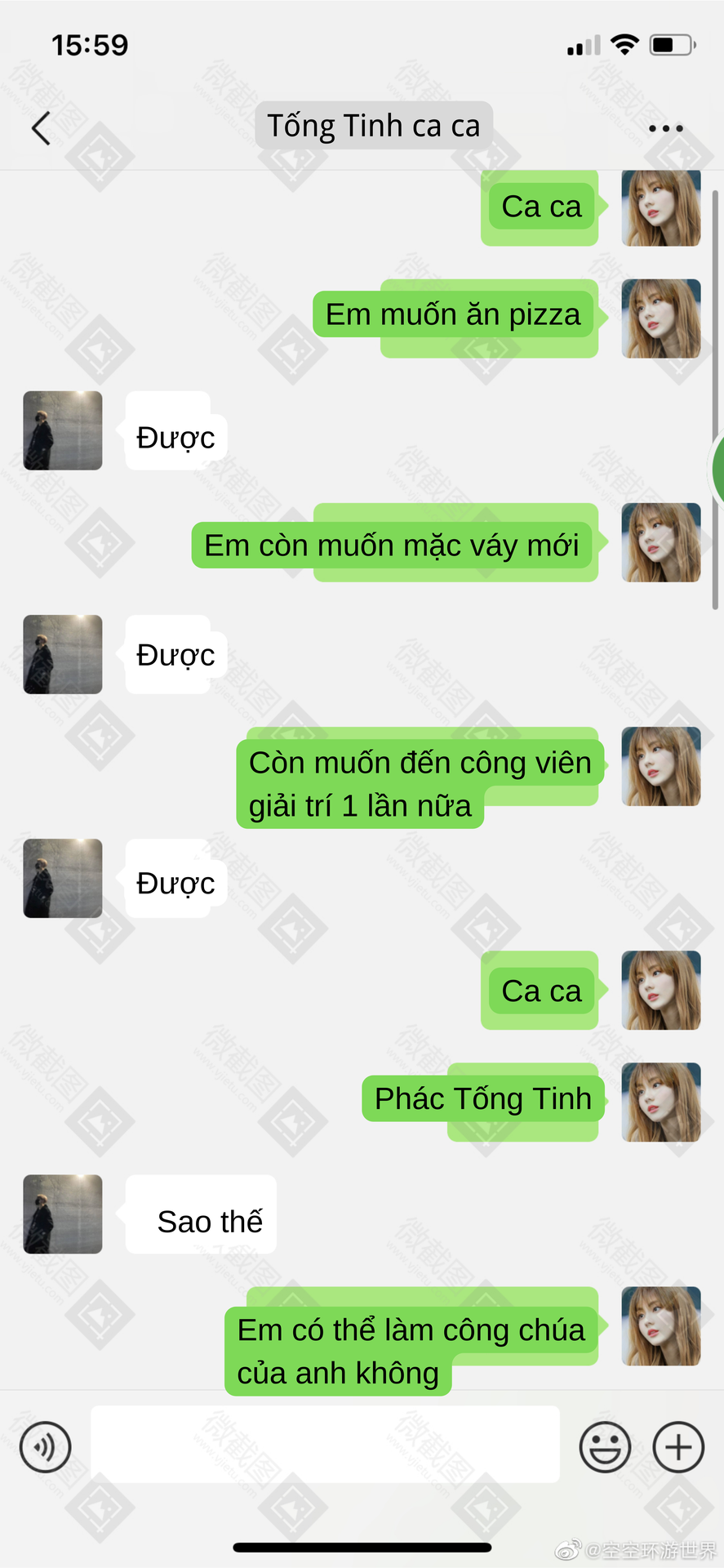Image resolution: width=724 pixels, height=1568 pixels.
Task: Go back to the chat list
Action: [42, 128]
